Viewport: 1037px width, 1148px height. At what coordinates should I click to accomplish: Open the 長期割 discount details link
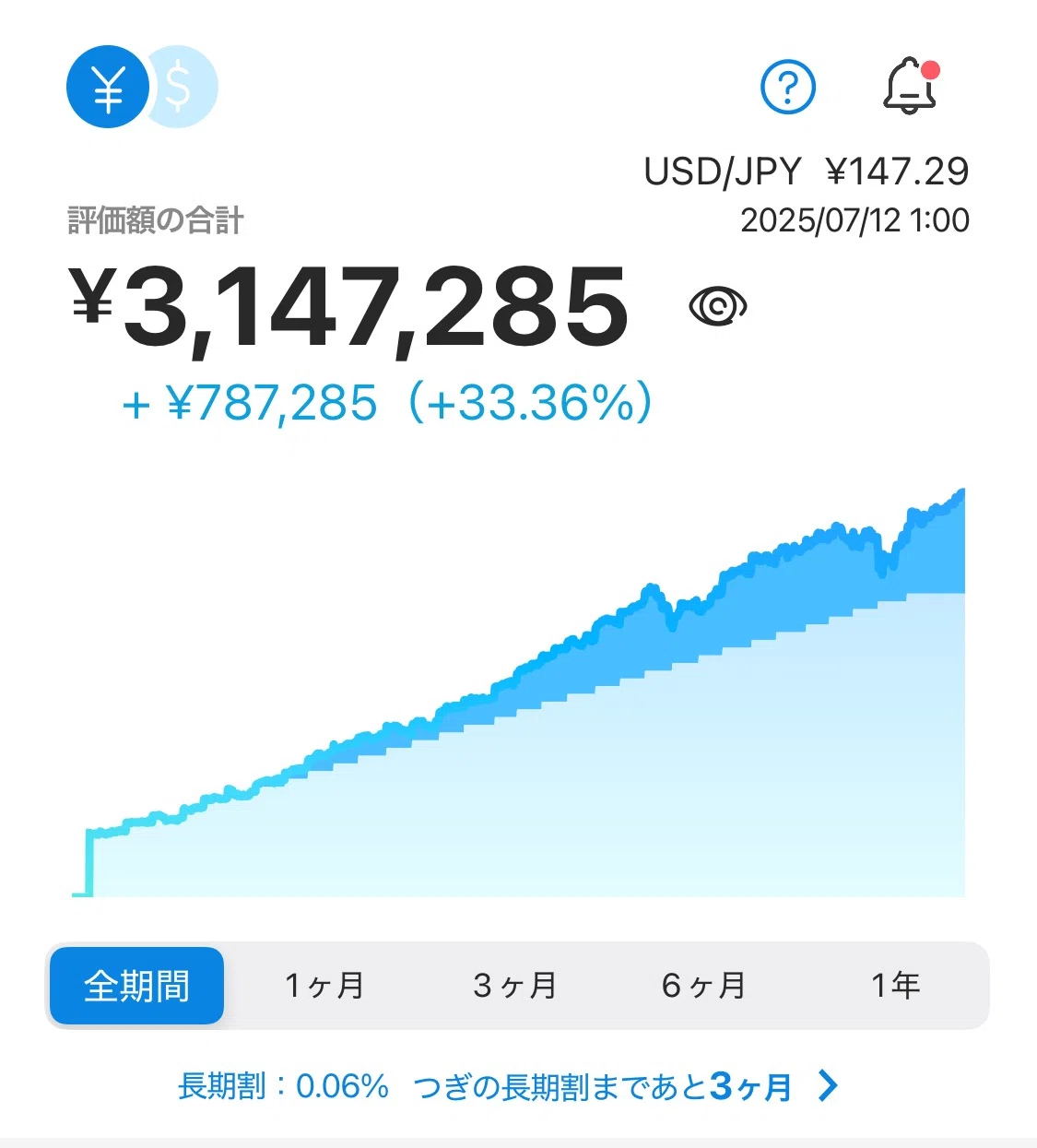pyautogui.click(x=508, y=1086)
